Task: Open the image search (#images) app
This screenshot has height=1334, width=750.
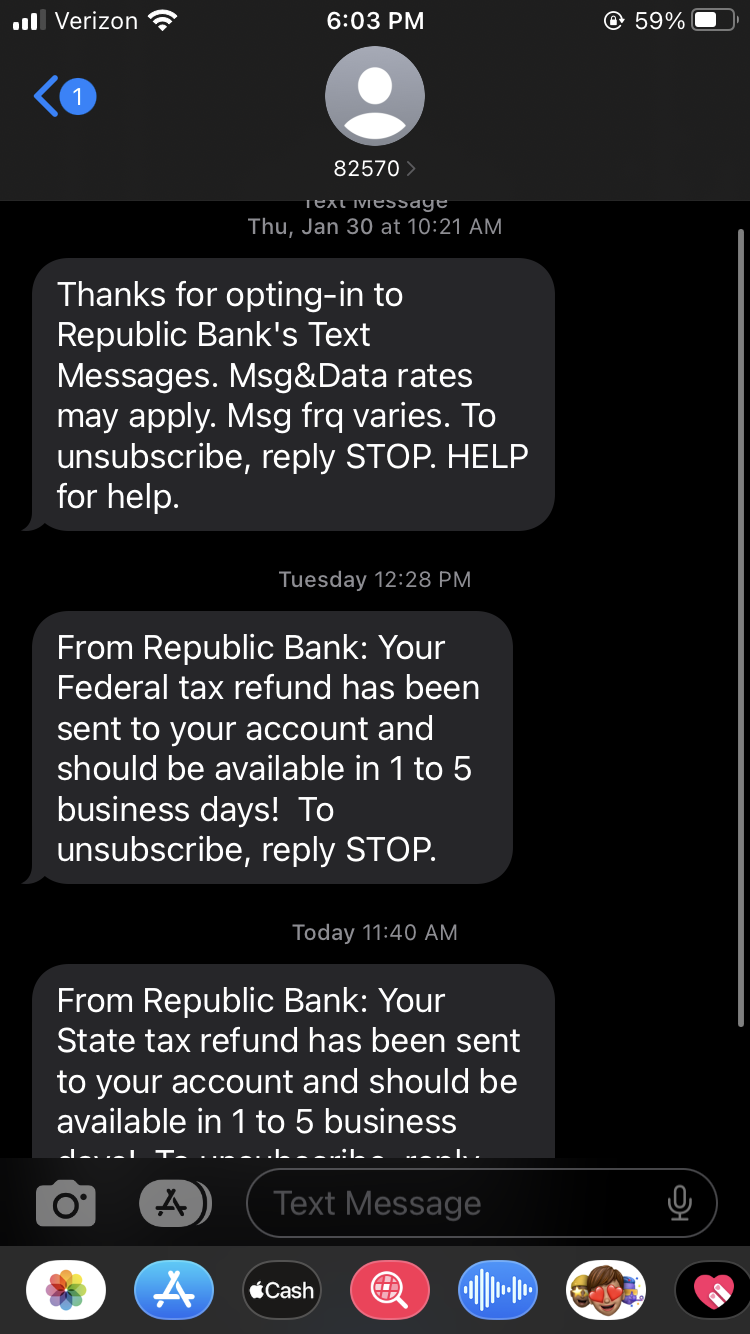Action: pos(390,1290)
